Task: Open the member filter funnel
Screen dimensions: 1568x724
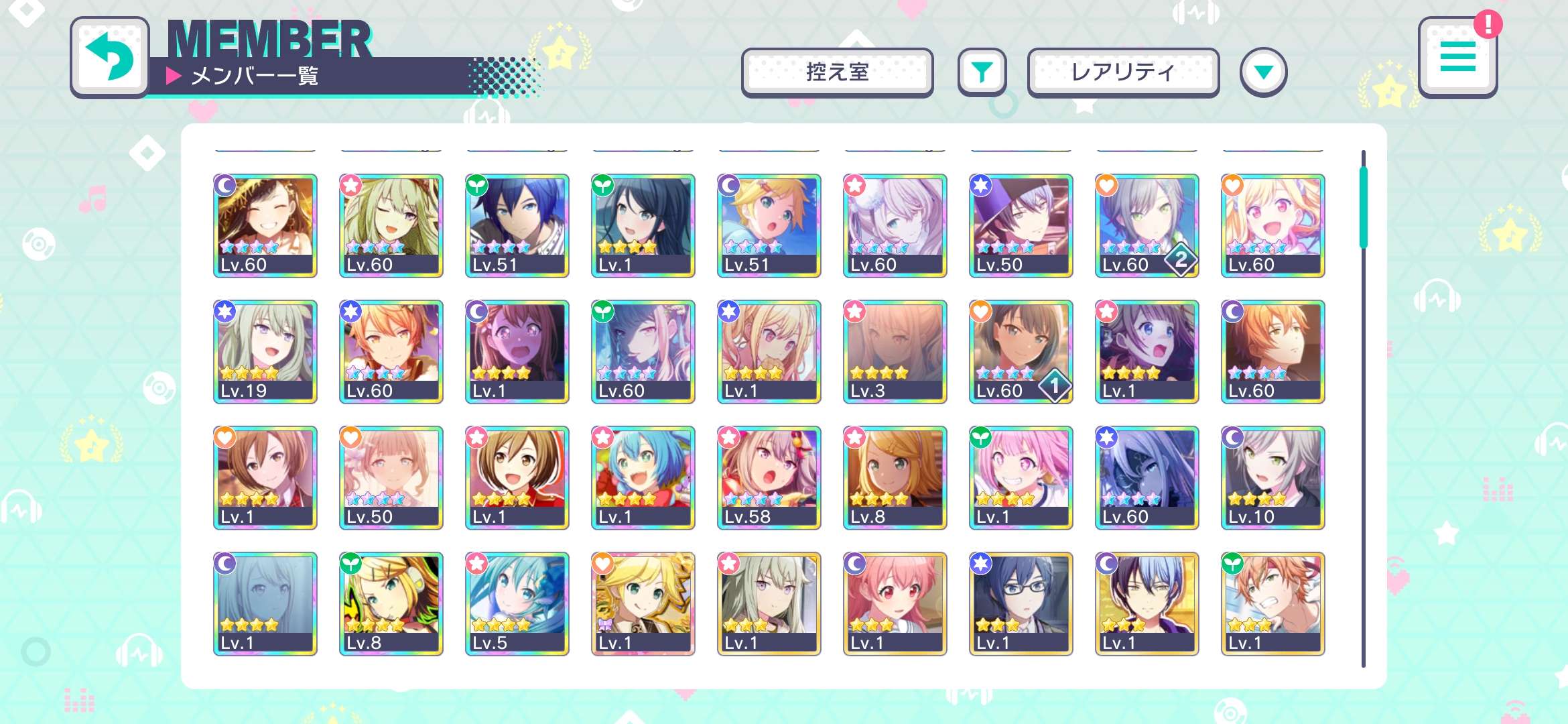Action: [982, 72]
